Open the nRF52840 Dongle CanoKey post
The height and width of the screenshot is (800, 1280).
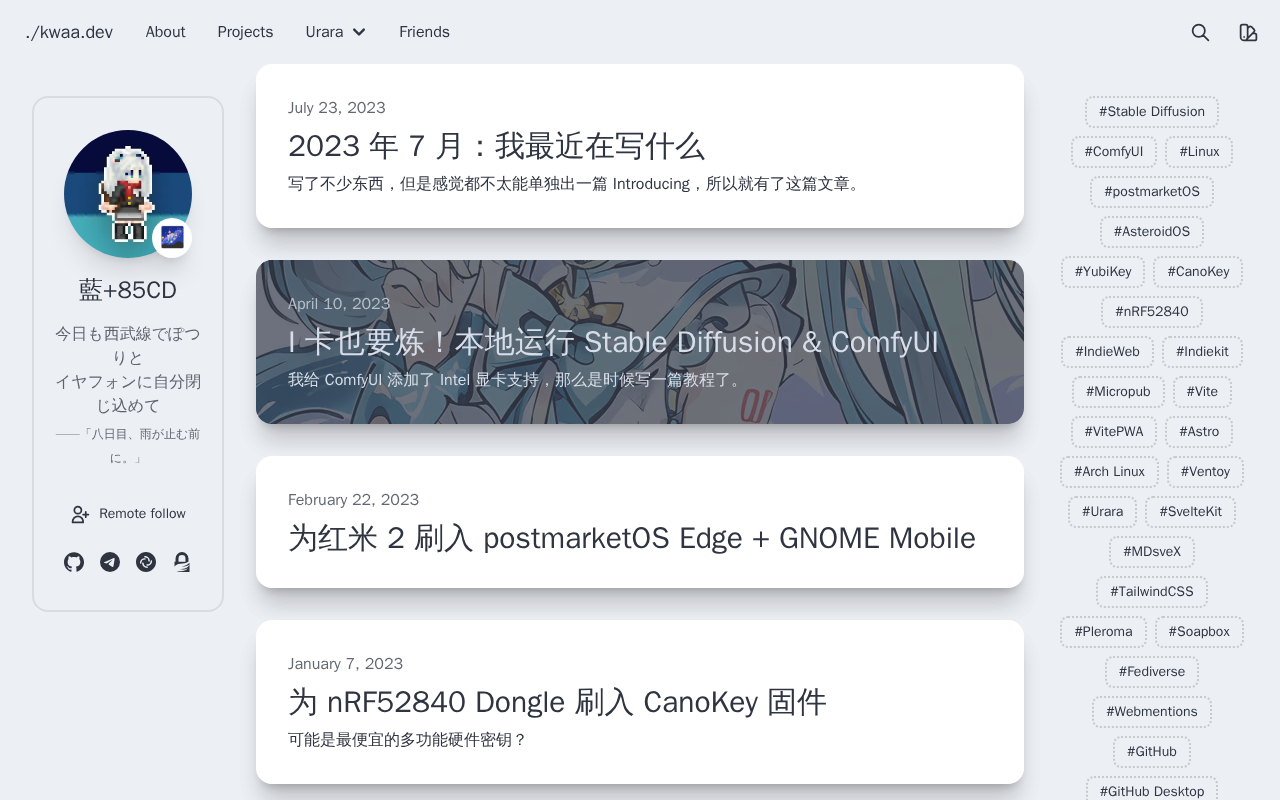(557, 702)
